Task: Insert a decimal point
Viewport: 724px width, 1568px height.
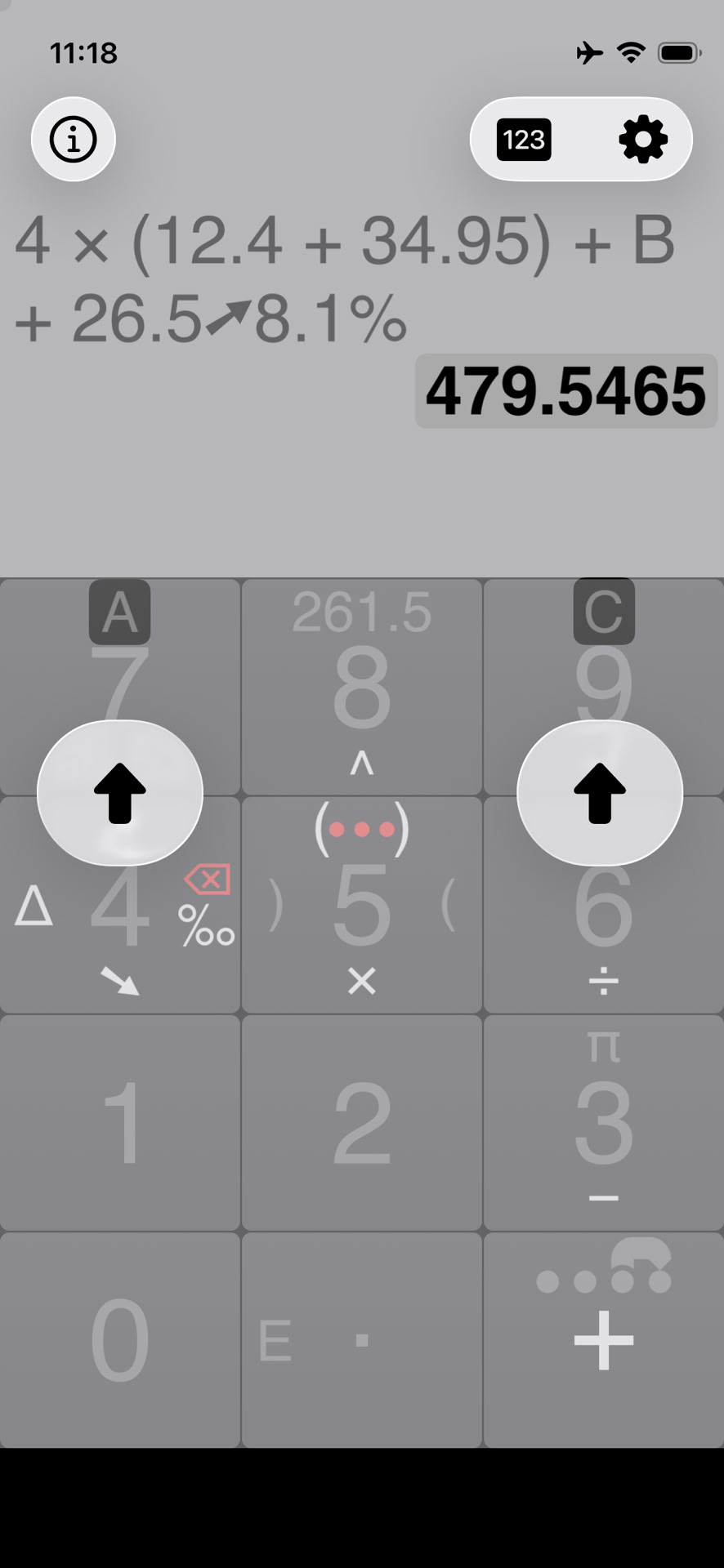Action: pos(361,1341)
